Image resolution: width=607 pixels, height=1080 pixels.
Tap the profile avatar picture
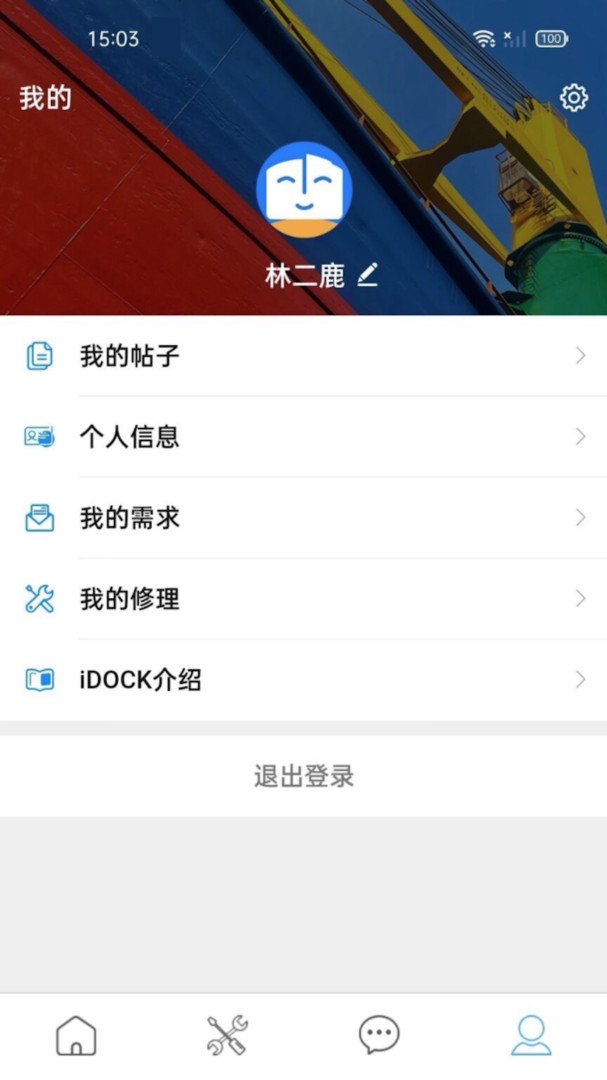[304, 189]
